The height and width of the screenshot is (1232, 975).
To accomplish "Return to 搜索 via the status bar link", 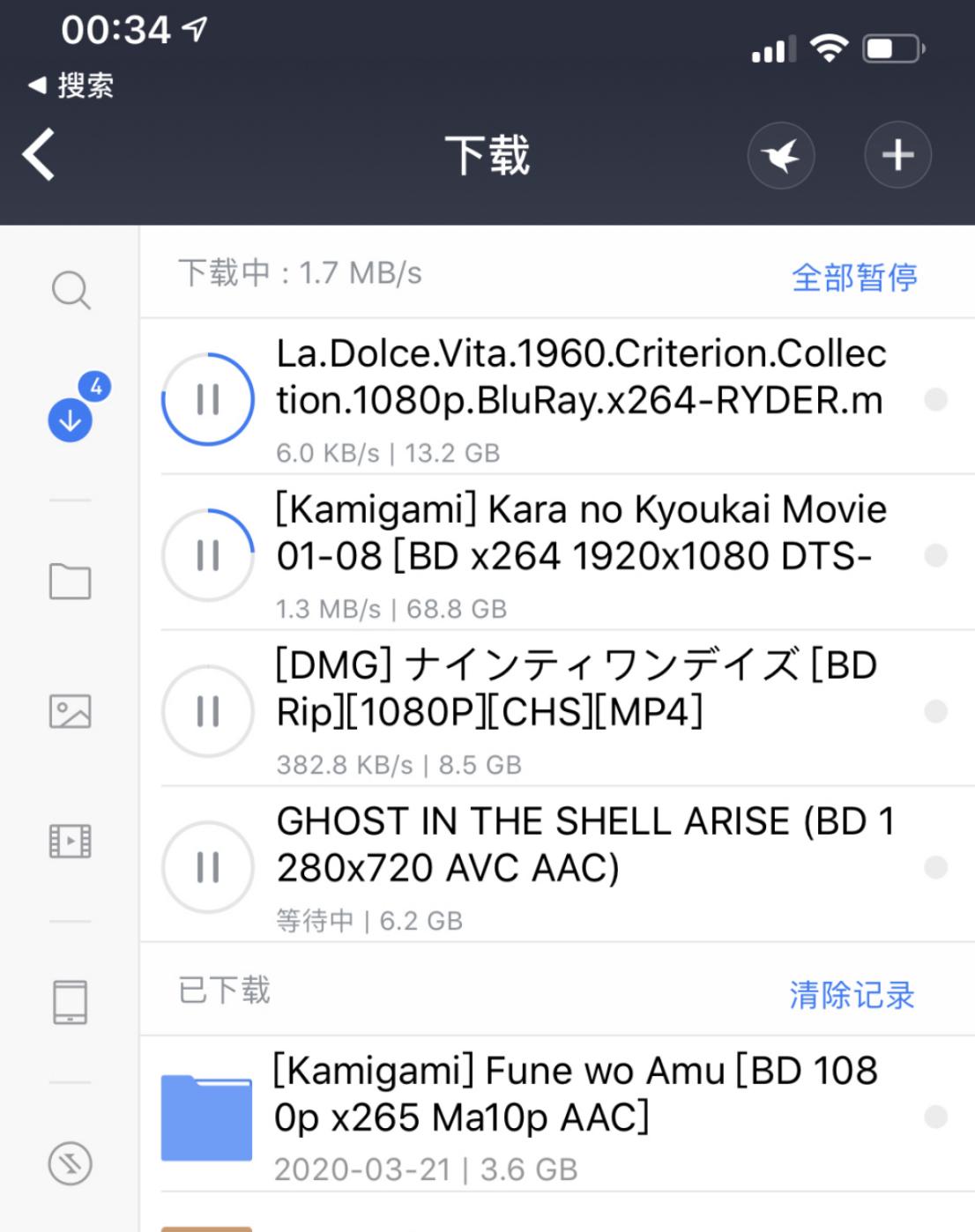I will [x=72, y=85].
